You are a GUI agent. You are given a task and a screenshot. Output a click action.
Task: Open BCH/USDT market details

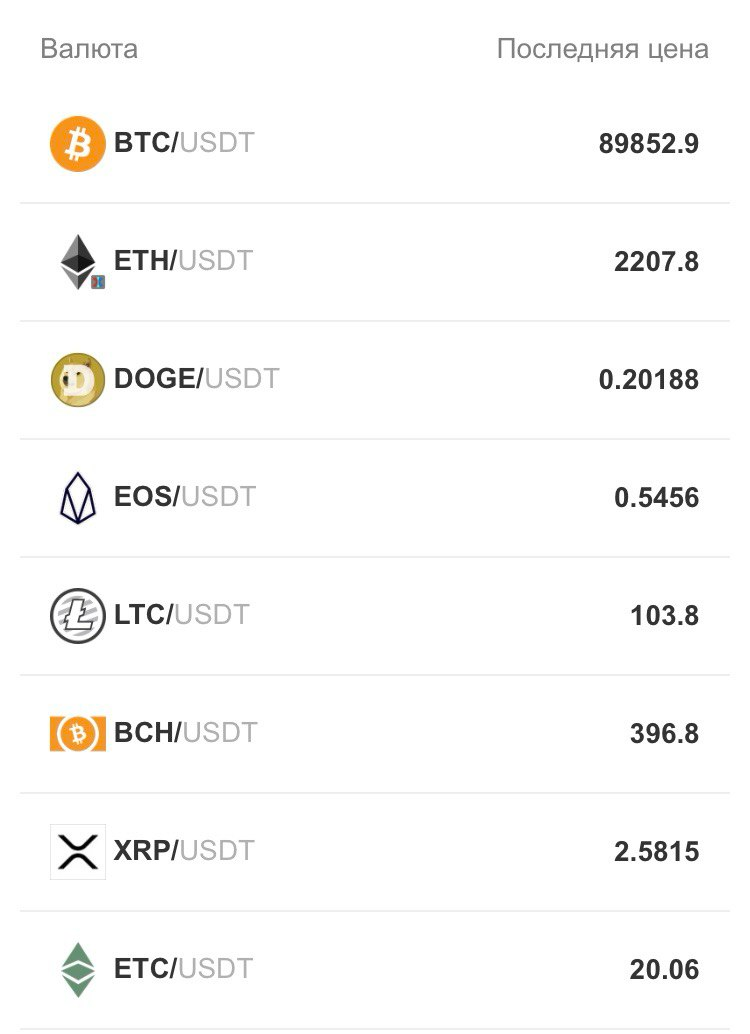[185, 734]
